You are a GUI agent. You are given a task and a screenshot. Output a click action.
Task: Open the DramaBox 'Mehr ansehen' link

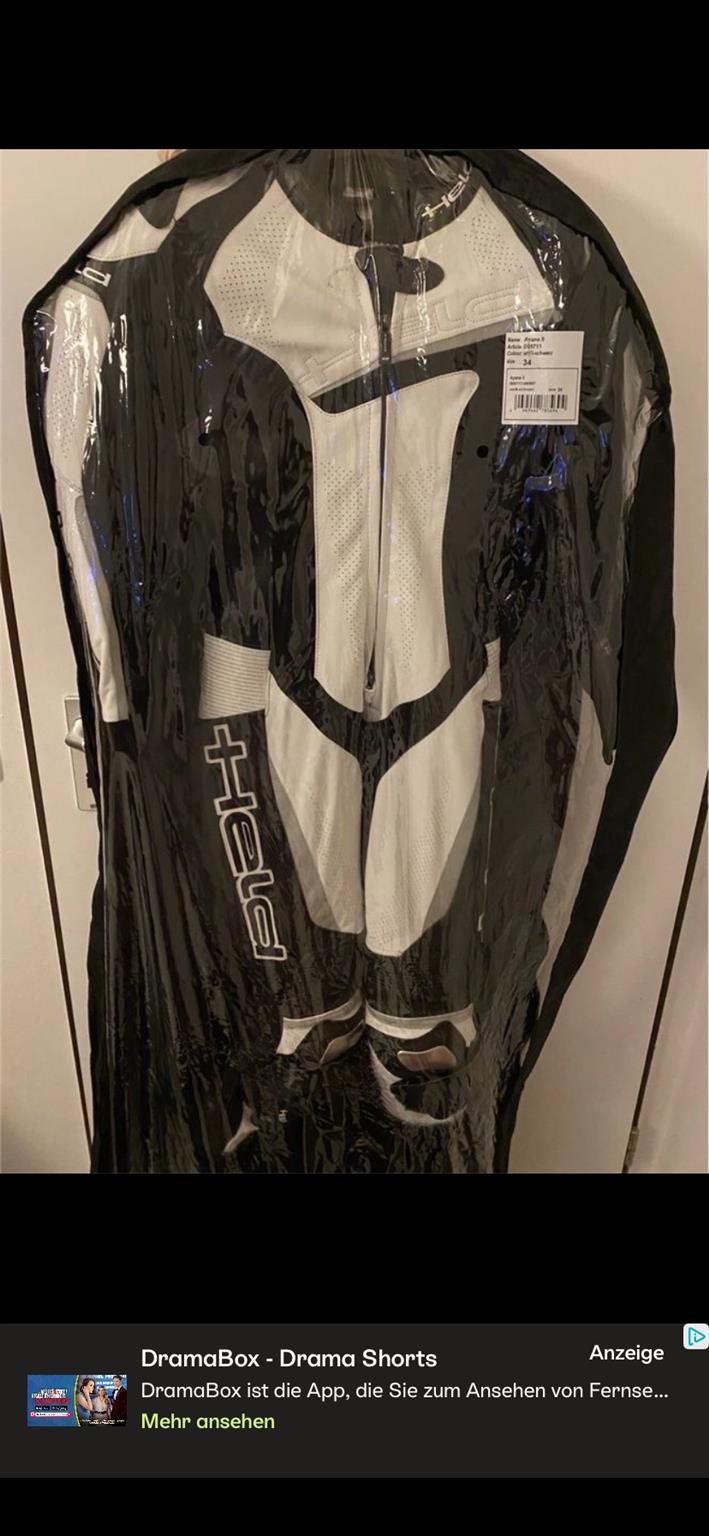tap(208, 1421)
